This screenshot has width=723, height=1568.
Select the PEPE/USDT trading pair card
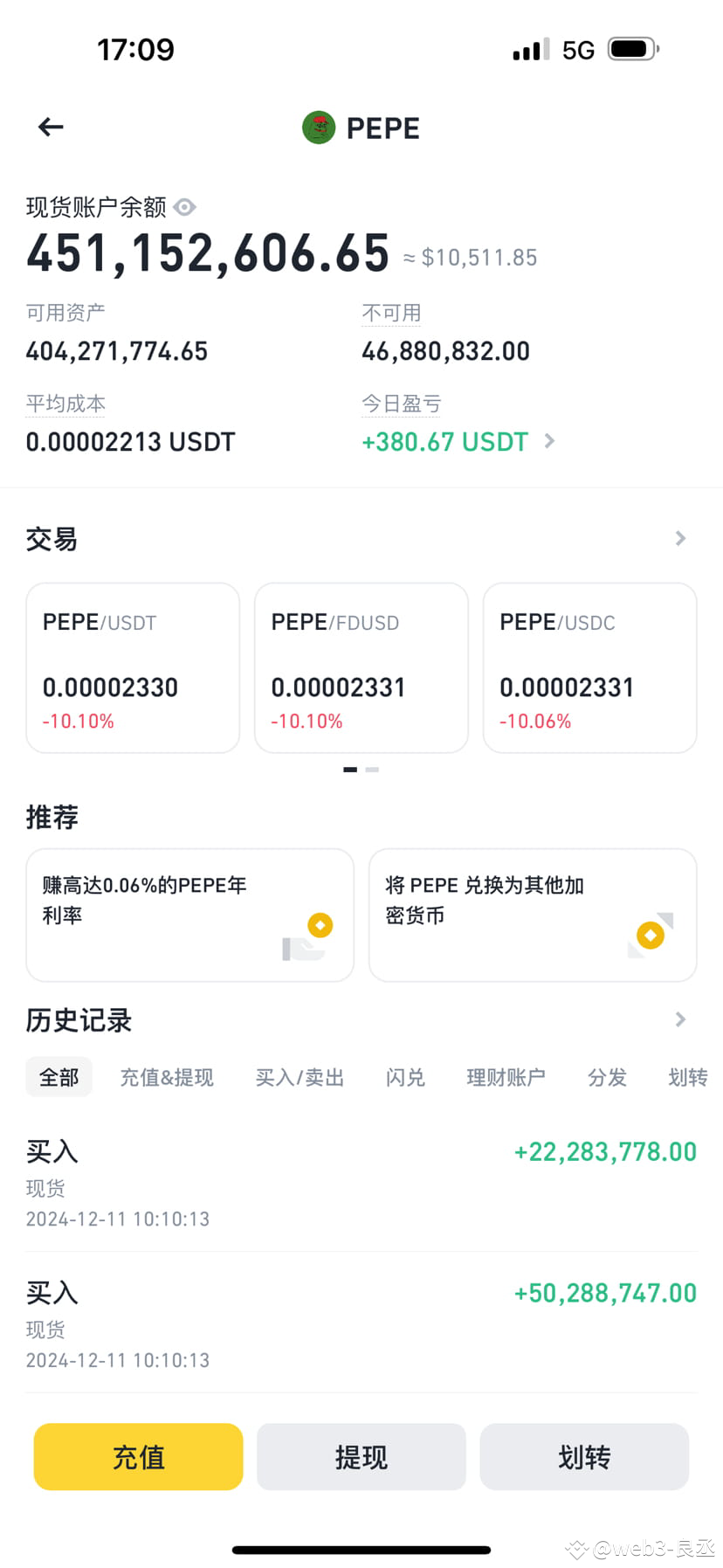click(x=132, y=667)
